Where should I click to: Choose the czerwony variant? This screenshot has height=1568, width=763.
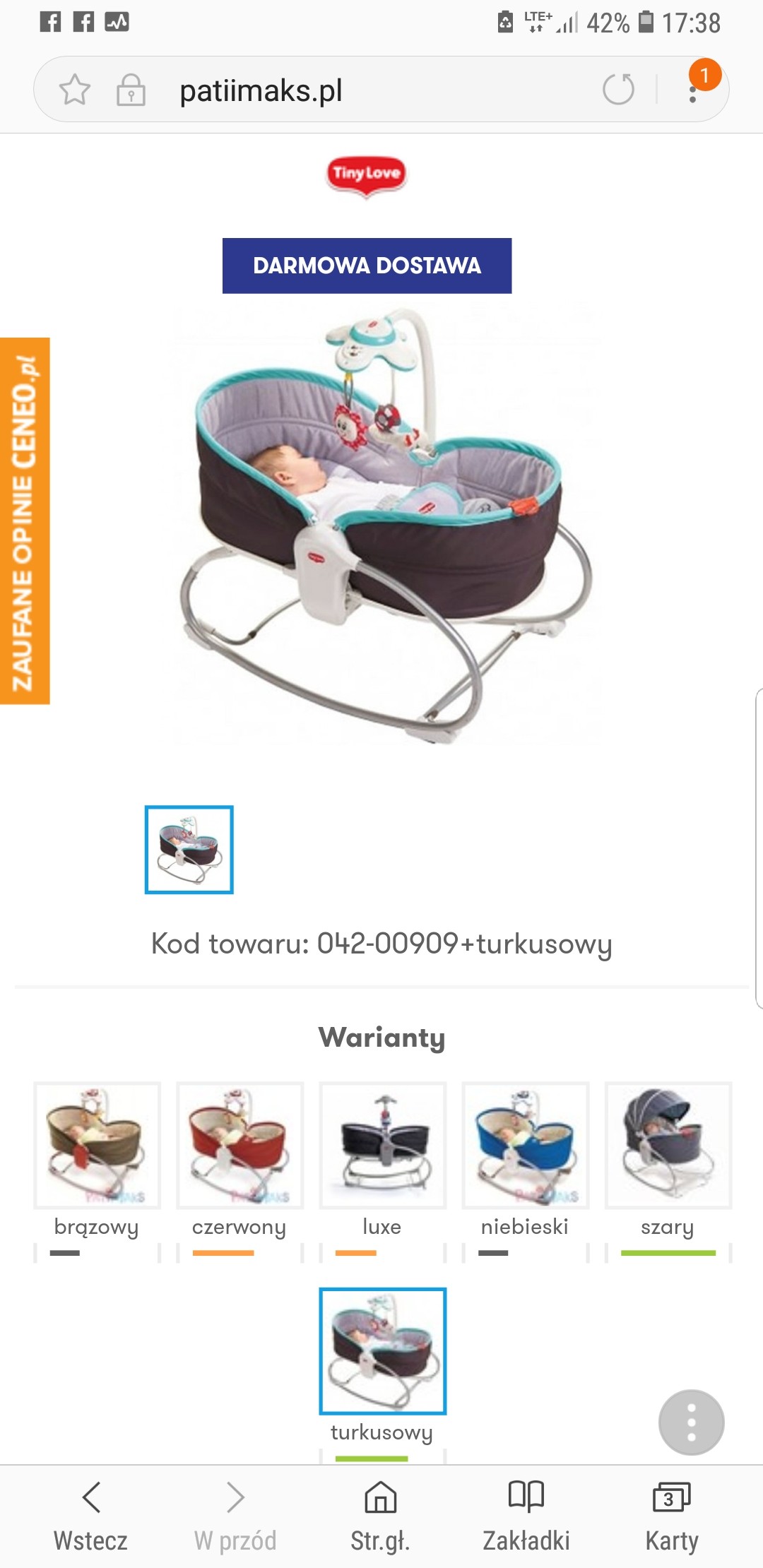coord(240,1146)
